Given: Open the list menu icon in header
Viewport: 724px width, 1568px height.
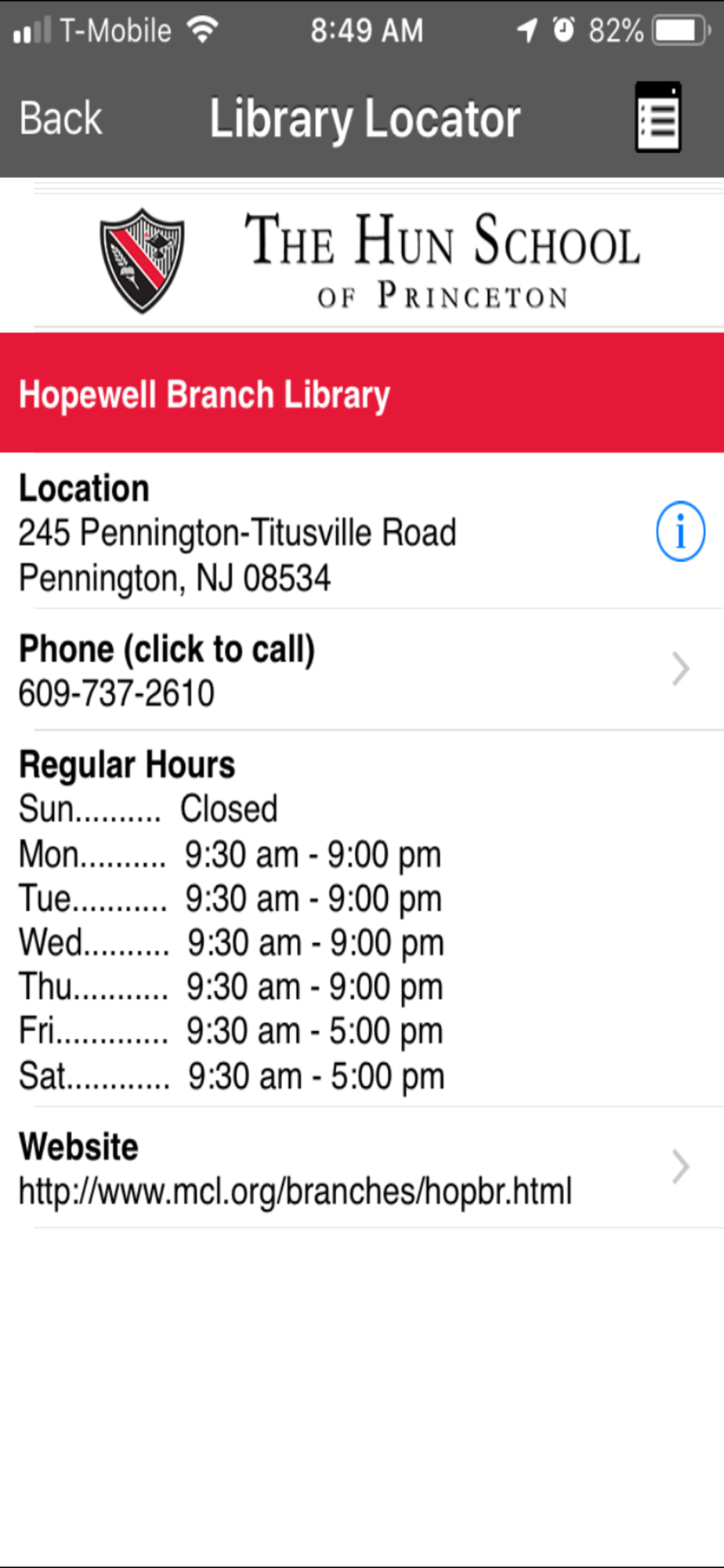Looking at the screenshot, I should pos(658,118).
